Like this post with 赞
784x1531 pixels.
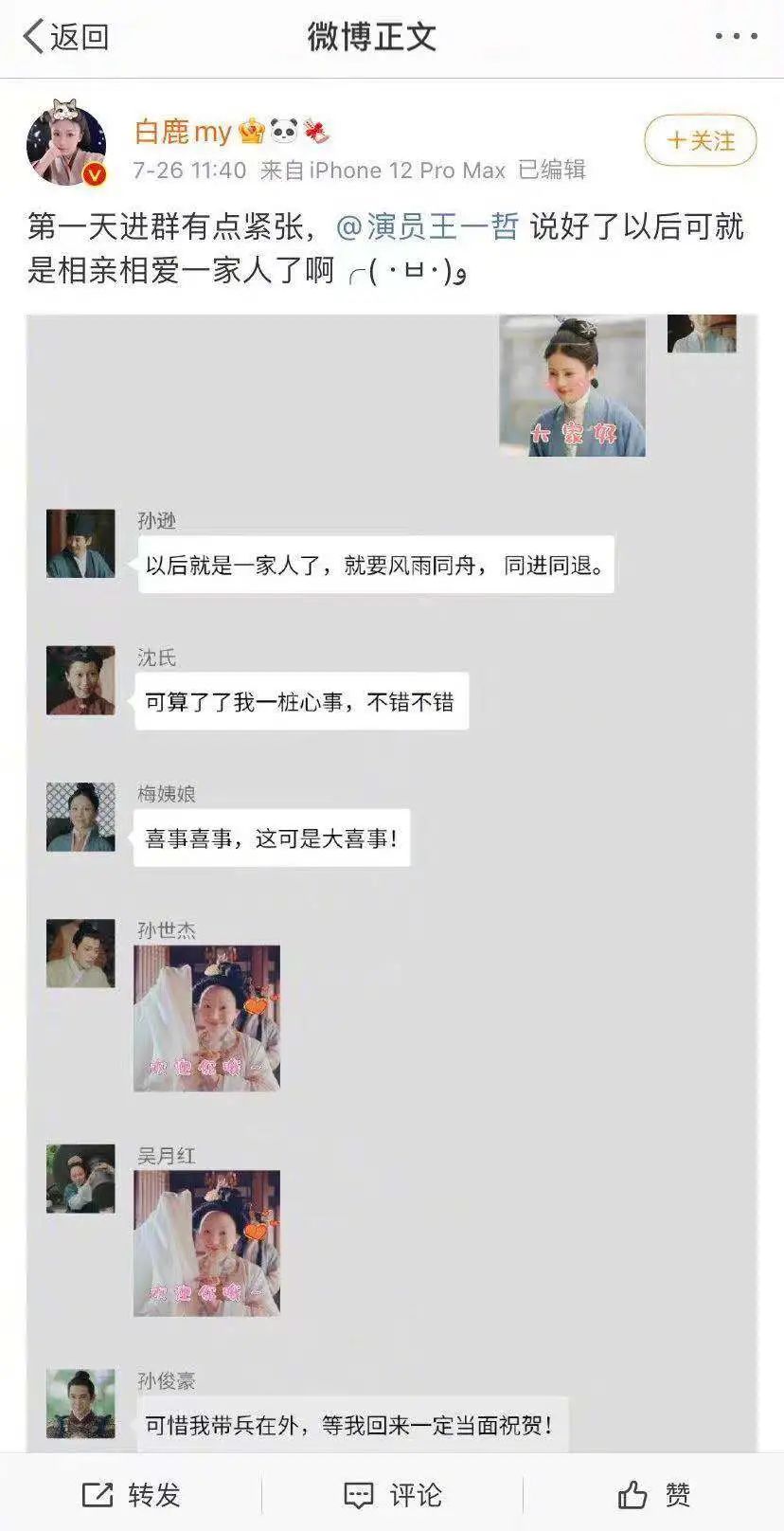click(653, 1495)
